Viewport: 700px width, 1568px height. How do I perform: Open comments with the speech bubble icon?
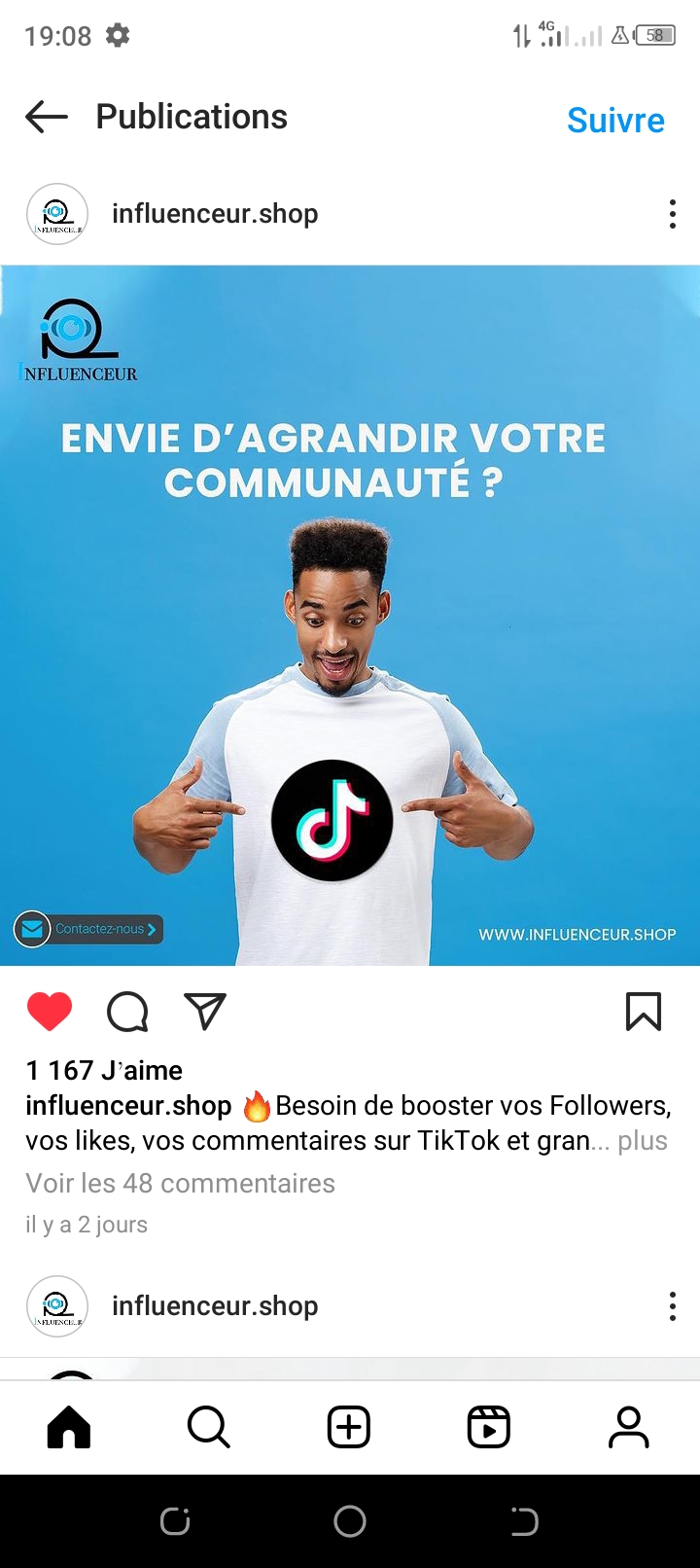(x=127, y=1012)
